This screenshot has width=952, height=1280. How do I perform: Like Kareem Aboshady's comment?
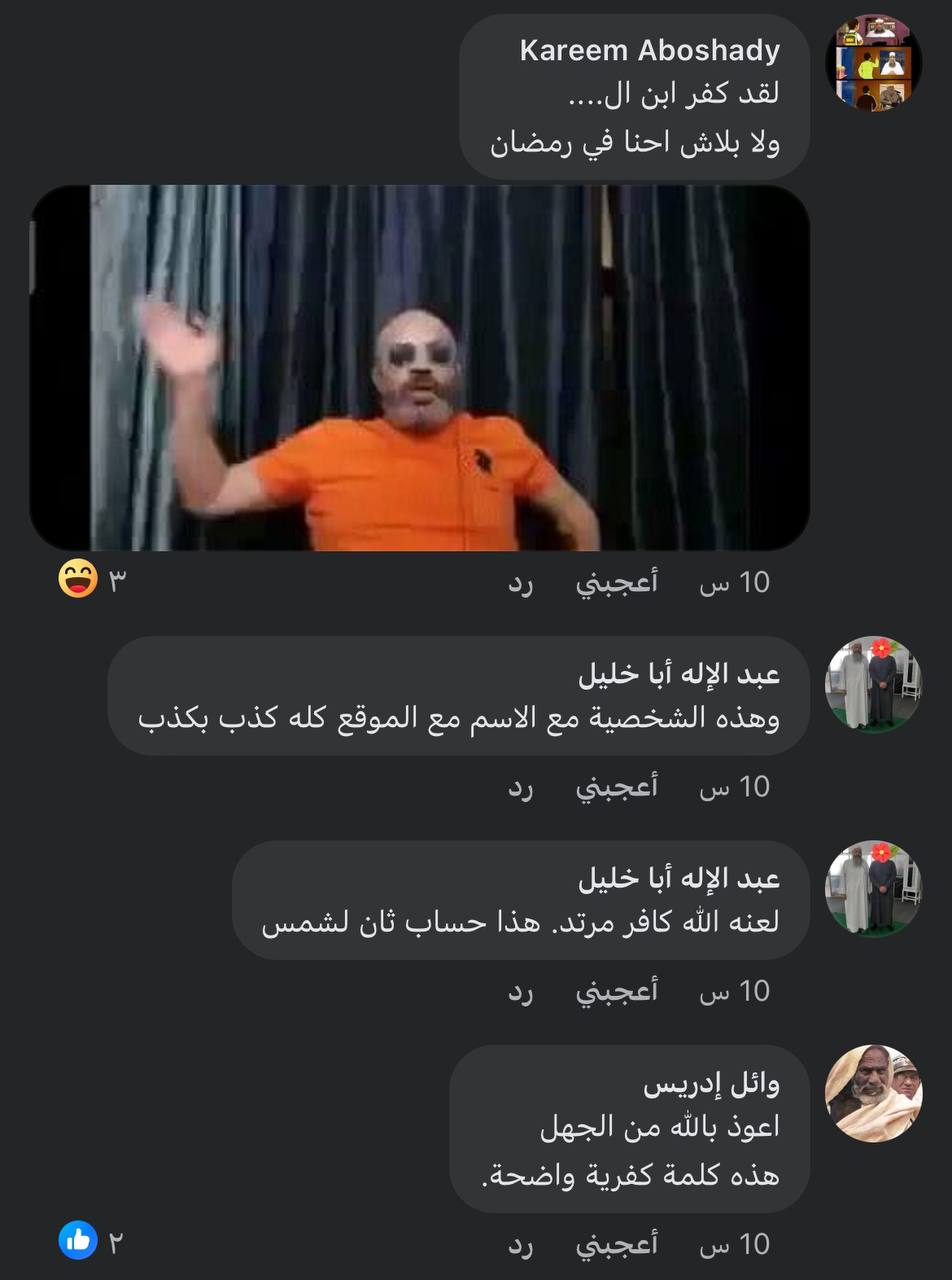(x=616, y=583)
